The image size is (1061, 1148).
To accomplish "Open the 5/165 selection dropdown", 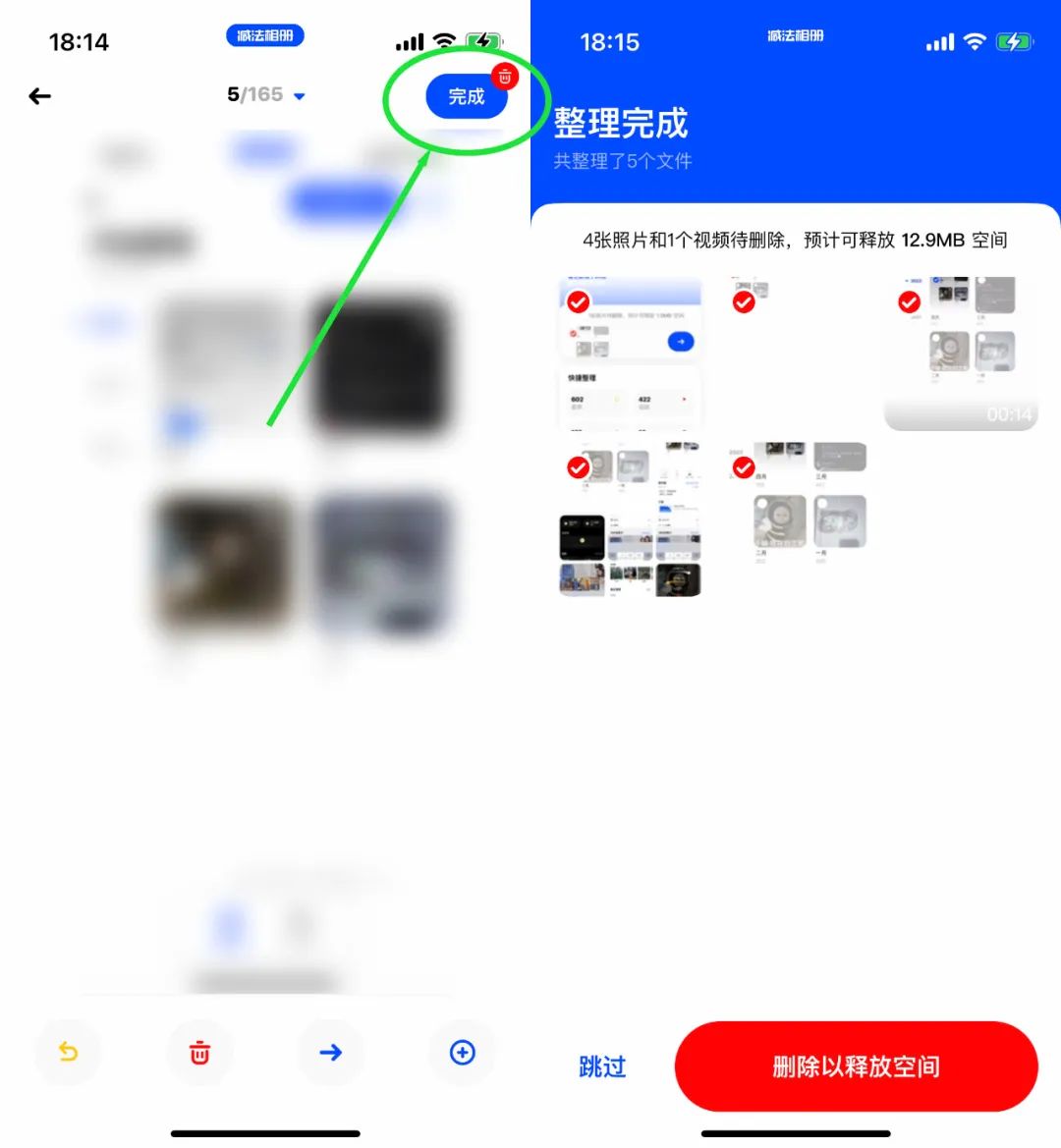I will [265, 95].
